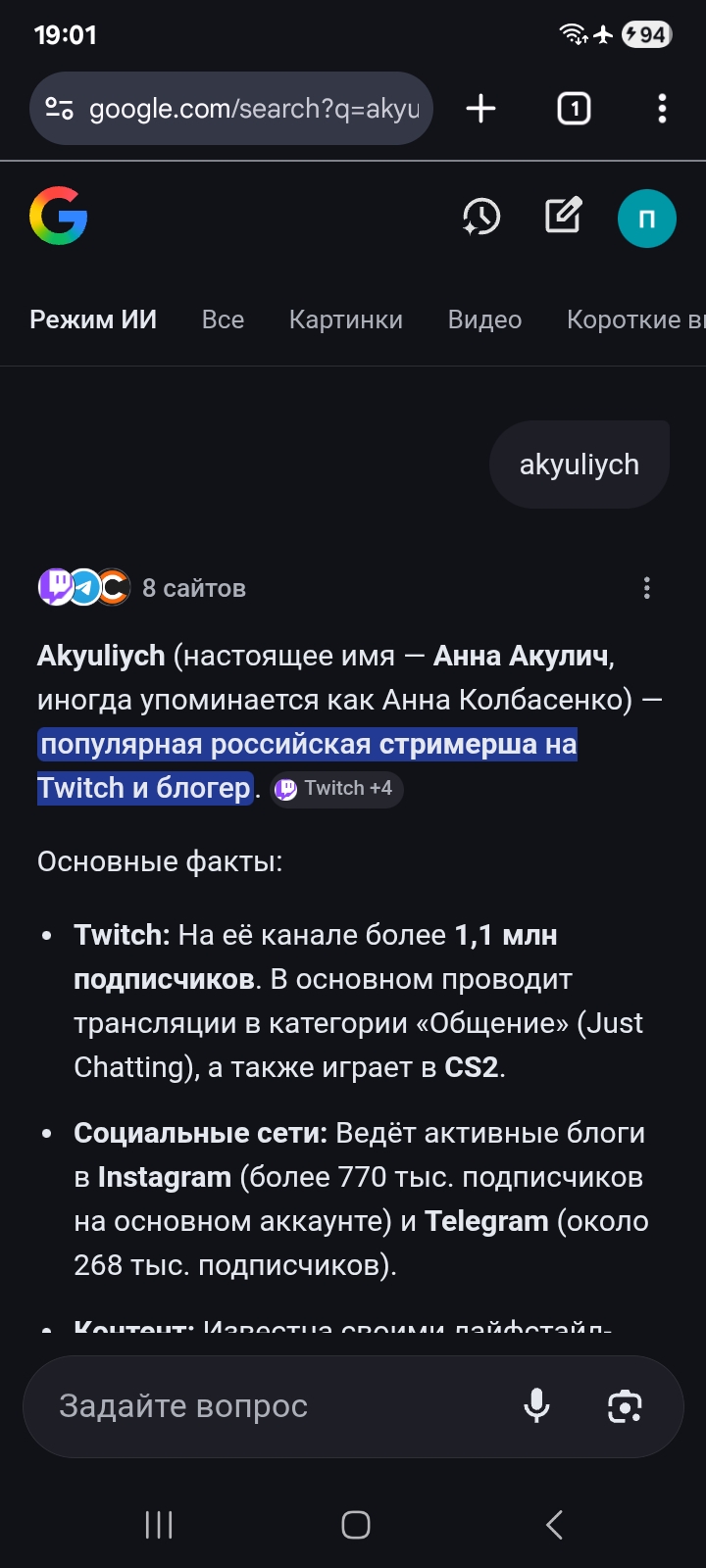Open the Twitch +4 source chip
The image size is (706, 1568).
pyautogui.click(x=336, y=788)
